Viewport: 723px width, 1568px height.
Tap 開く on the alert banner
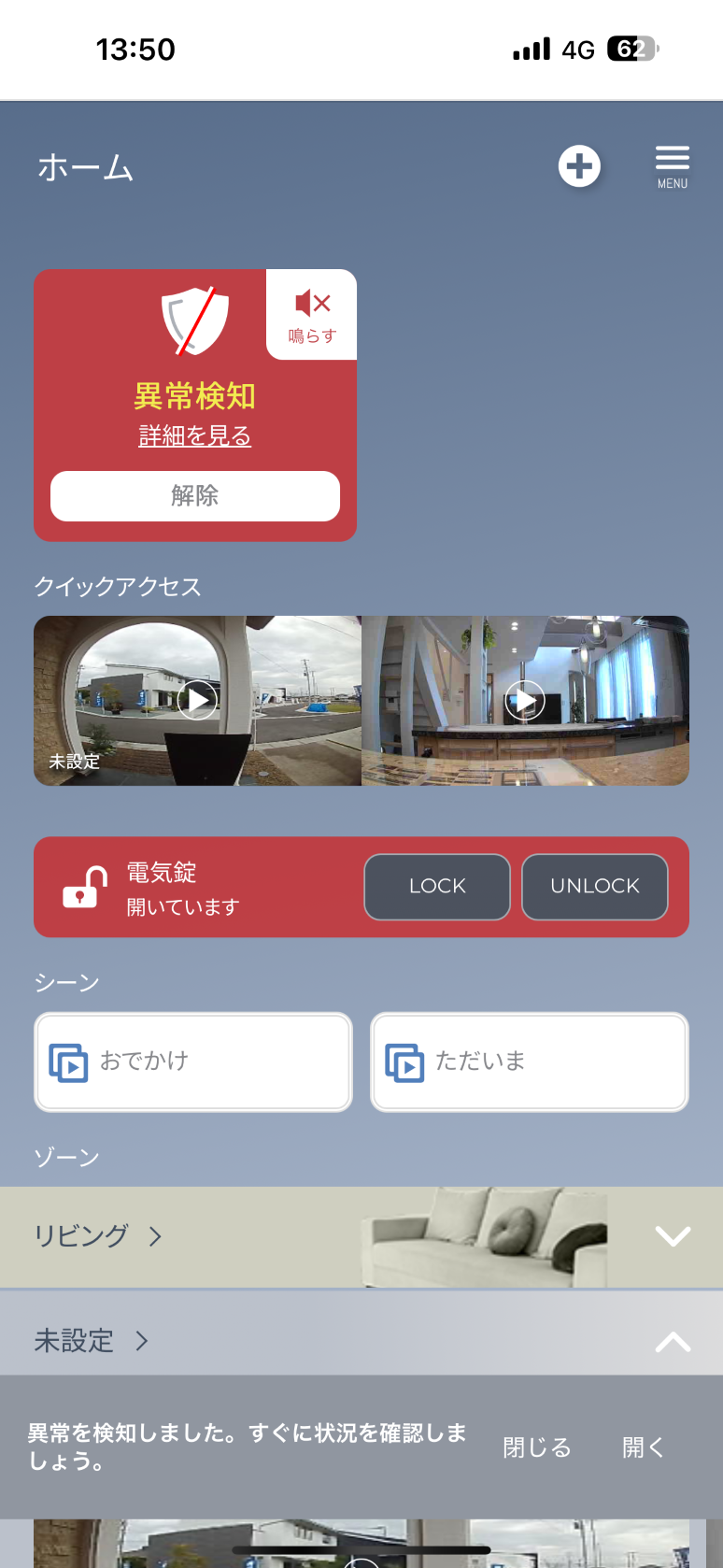tap(643, 1447)
